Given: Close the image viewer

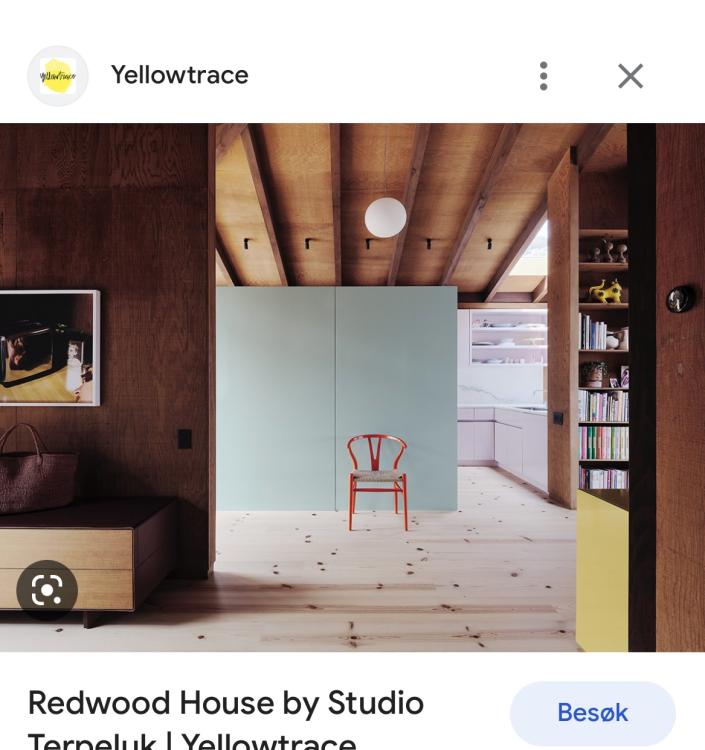Looking at the screenshot, I should point(630,76).
